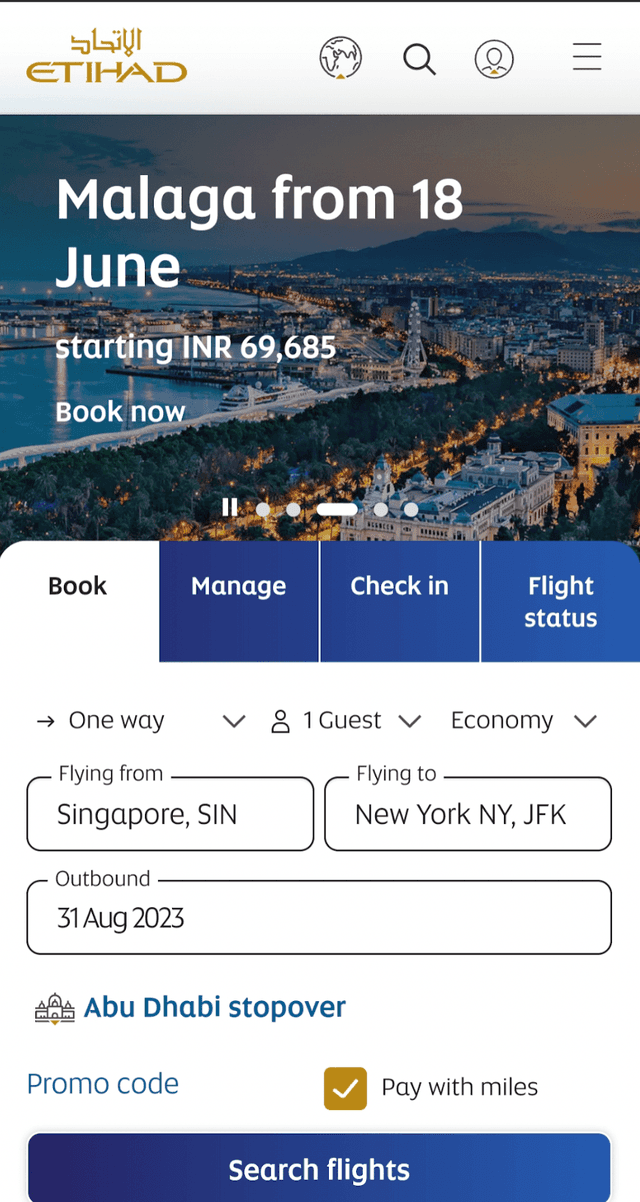Expand the 1 Guest dropdown
This screenshot has height=1202, width=640.
(346, 721)
